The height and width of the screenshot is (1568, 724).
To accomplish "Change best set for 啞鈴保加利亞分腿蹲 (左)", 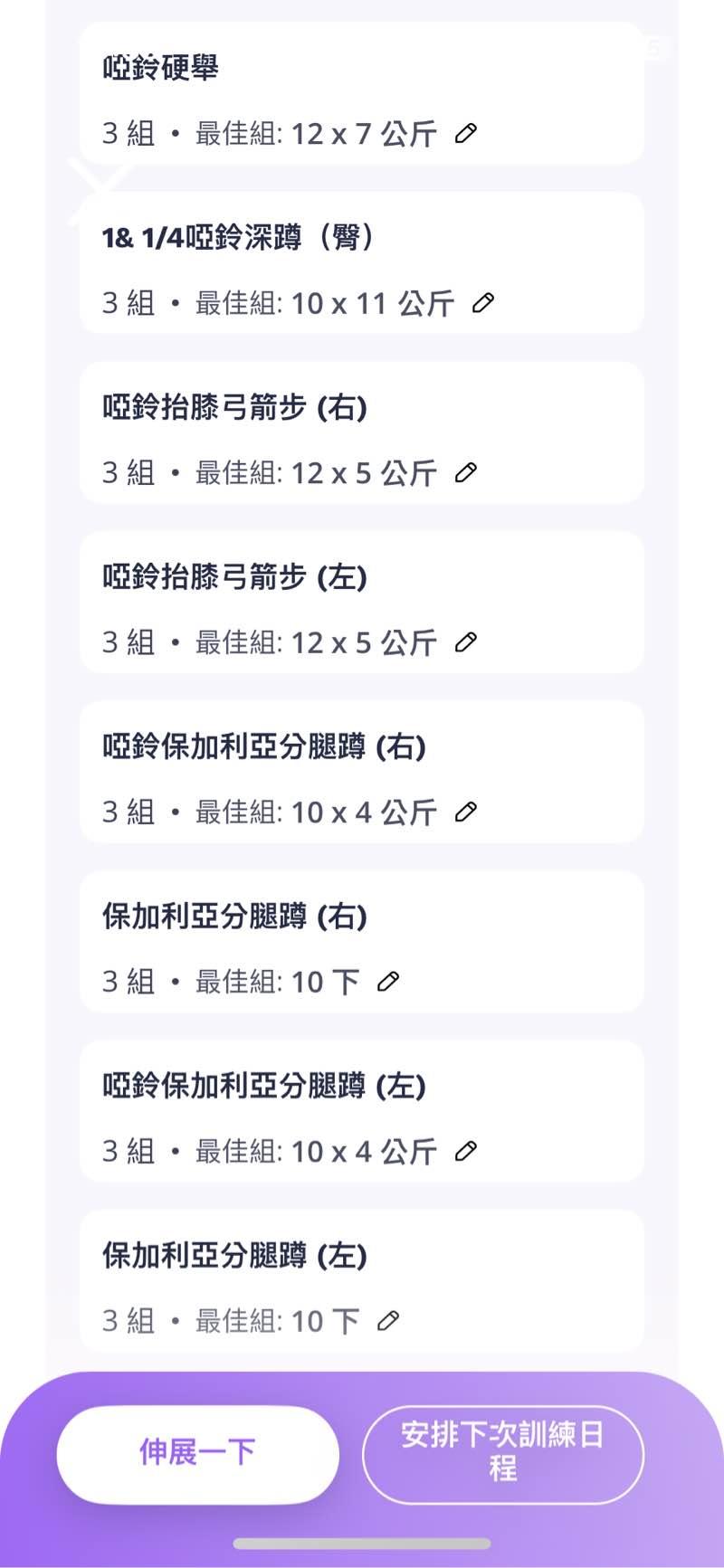I will coord(466,1151).
